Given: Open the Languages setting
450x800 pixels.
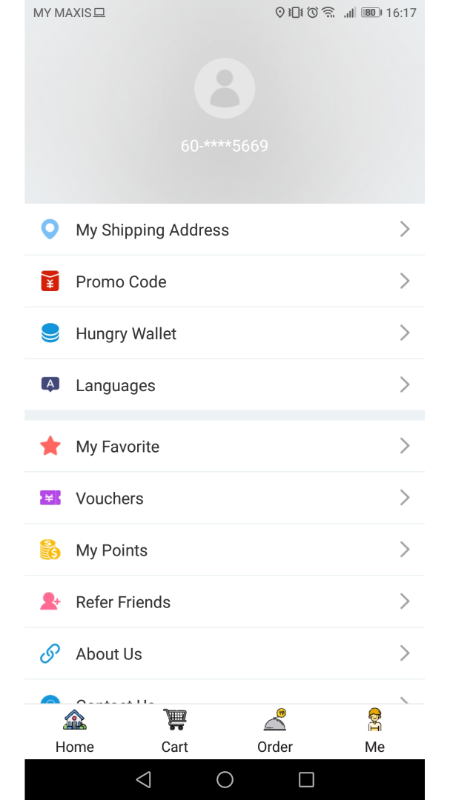Looking at the screenshot, I should [x=224, y=385].
